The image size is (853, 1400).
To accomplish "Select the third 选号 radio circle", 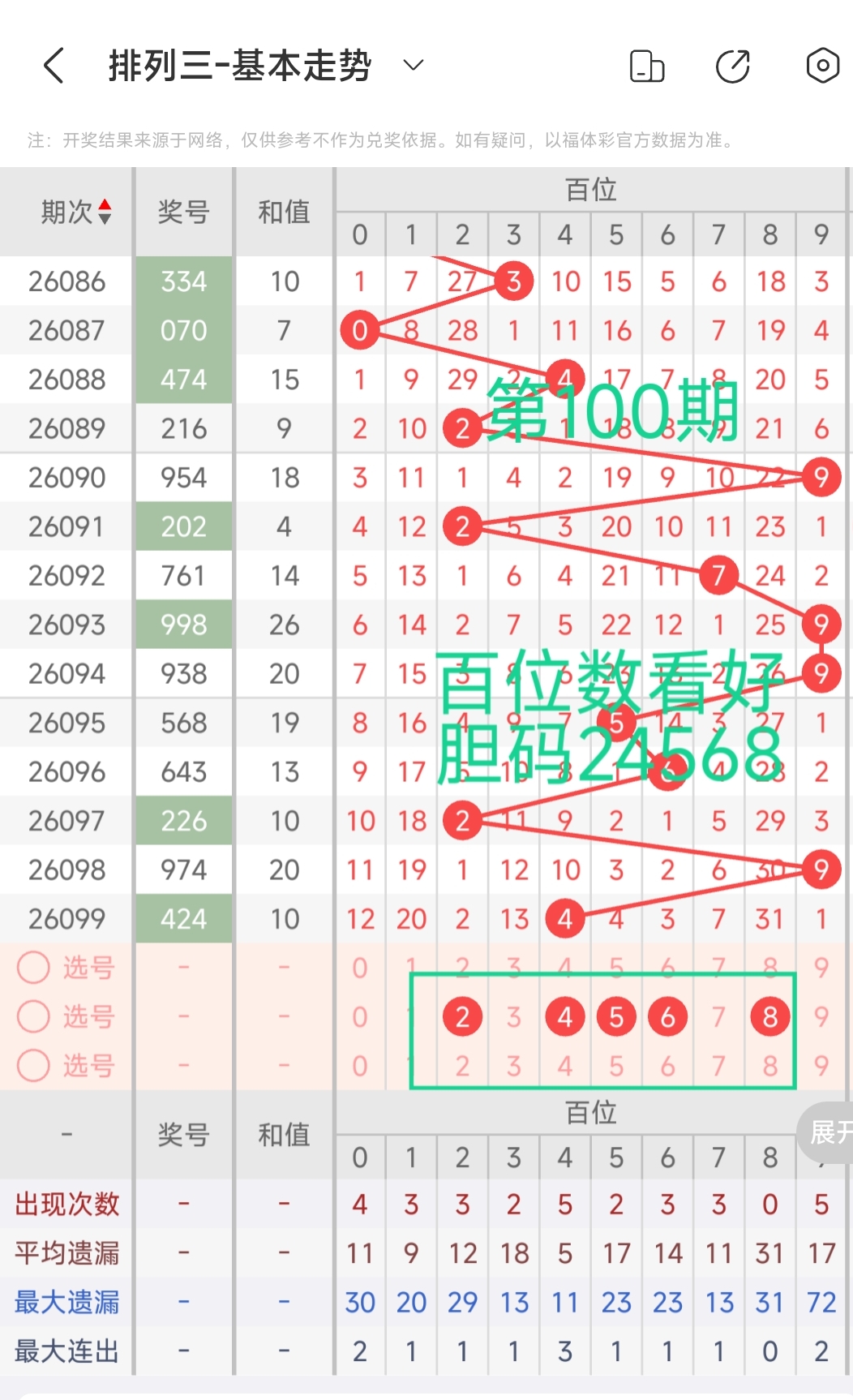I will (32, 1067).
